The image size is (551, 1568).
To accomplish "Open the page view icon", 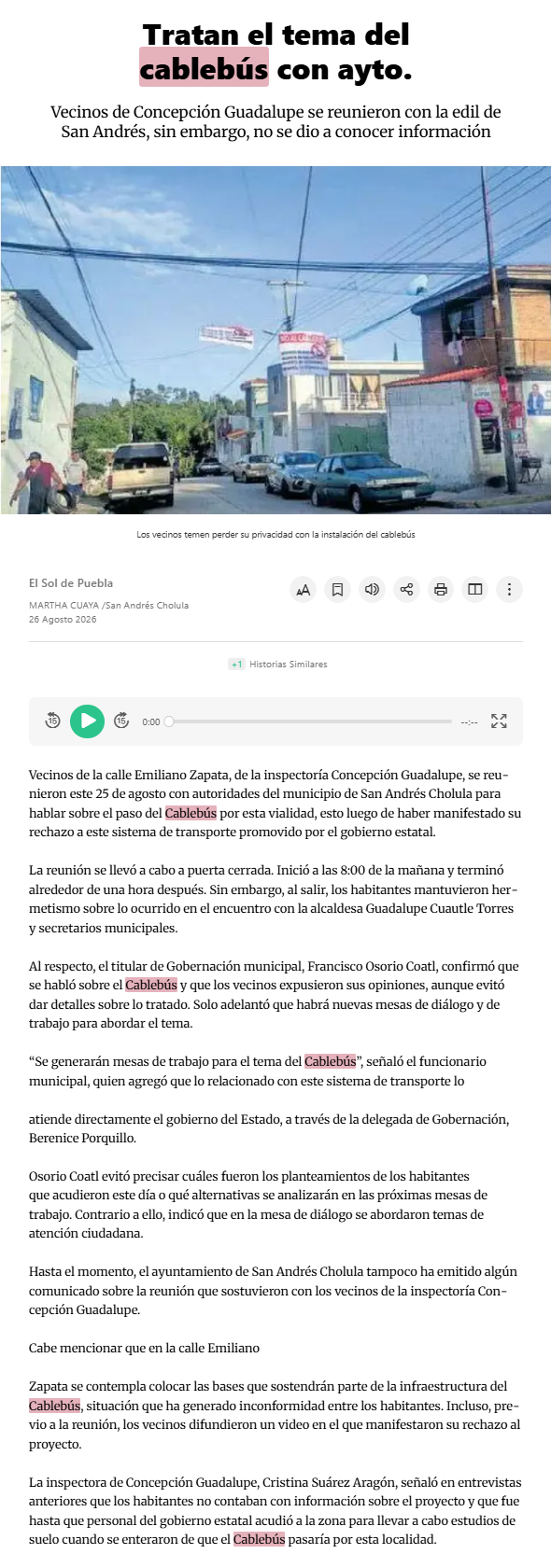I will pos(475,589).
